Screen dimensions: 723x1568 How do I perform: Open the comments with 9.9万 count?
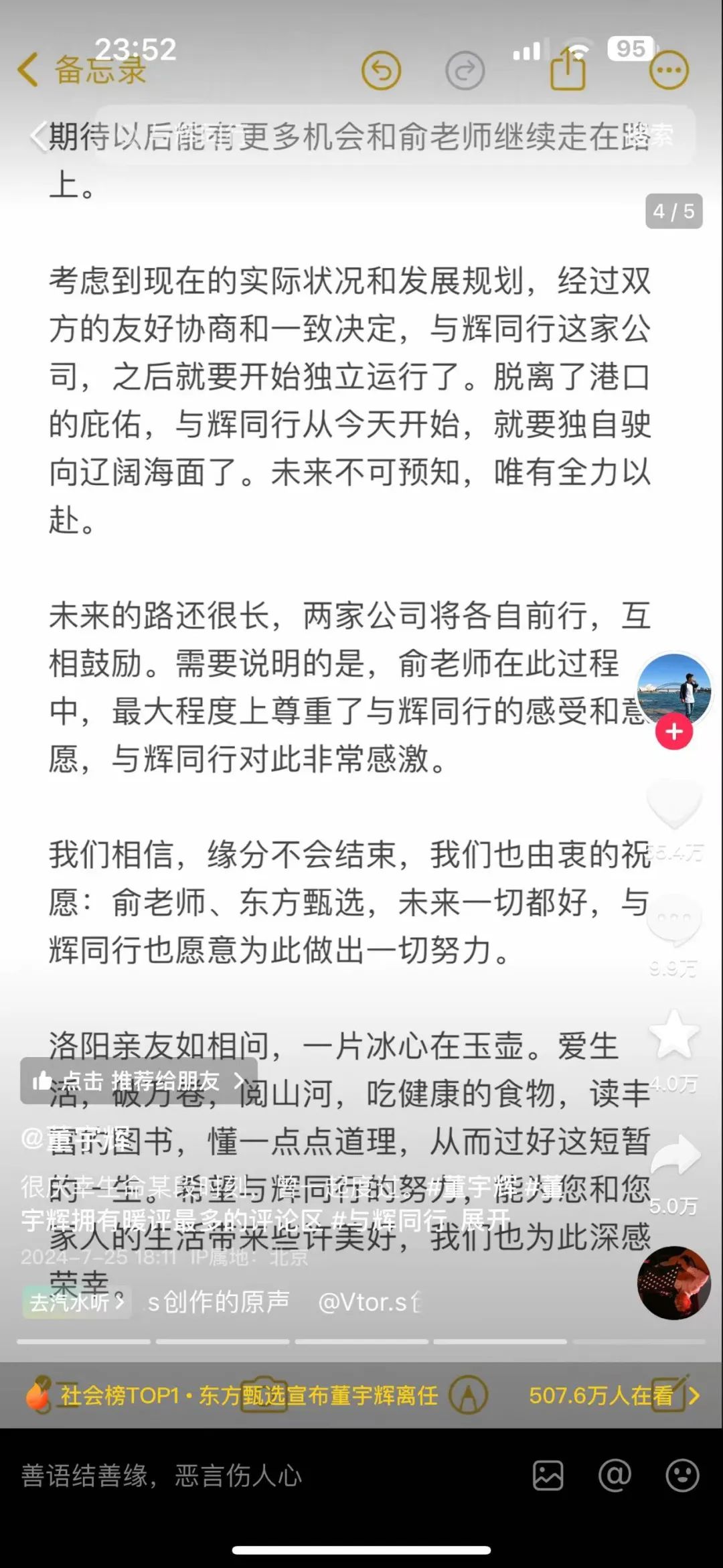click(x=673, y=921)
